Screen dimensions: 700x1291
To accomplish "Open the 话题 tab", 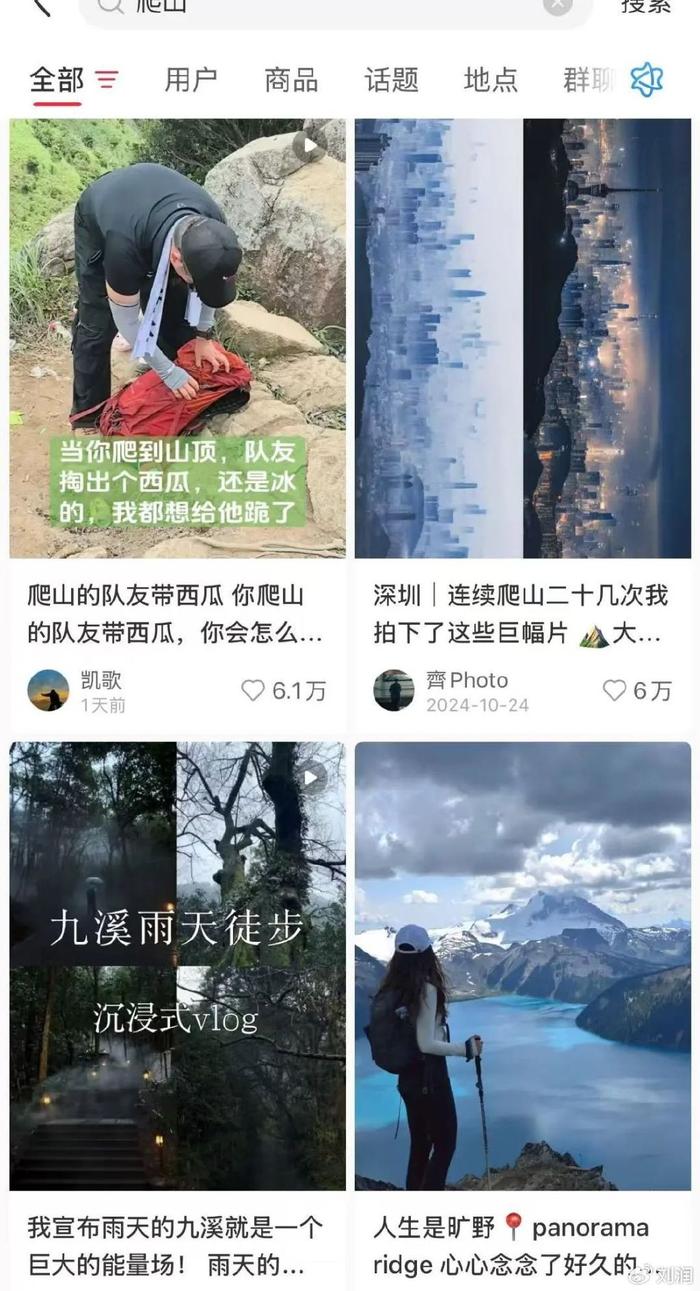I will click(391, 80).
